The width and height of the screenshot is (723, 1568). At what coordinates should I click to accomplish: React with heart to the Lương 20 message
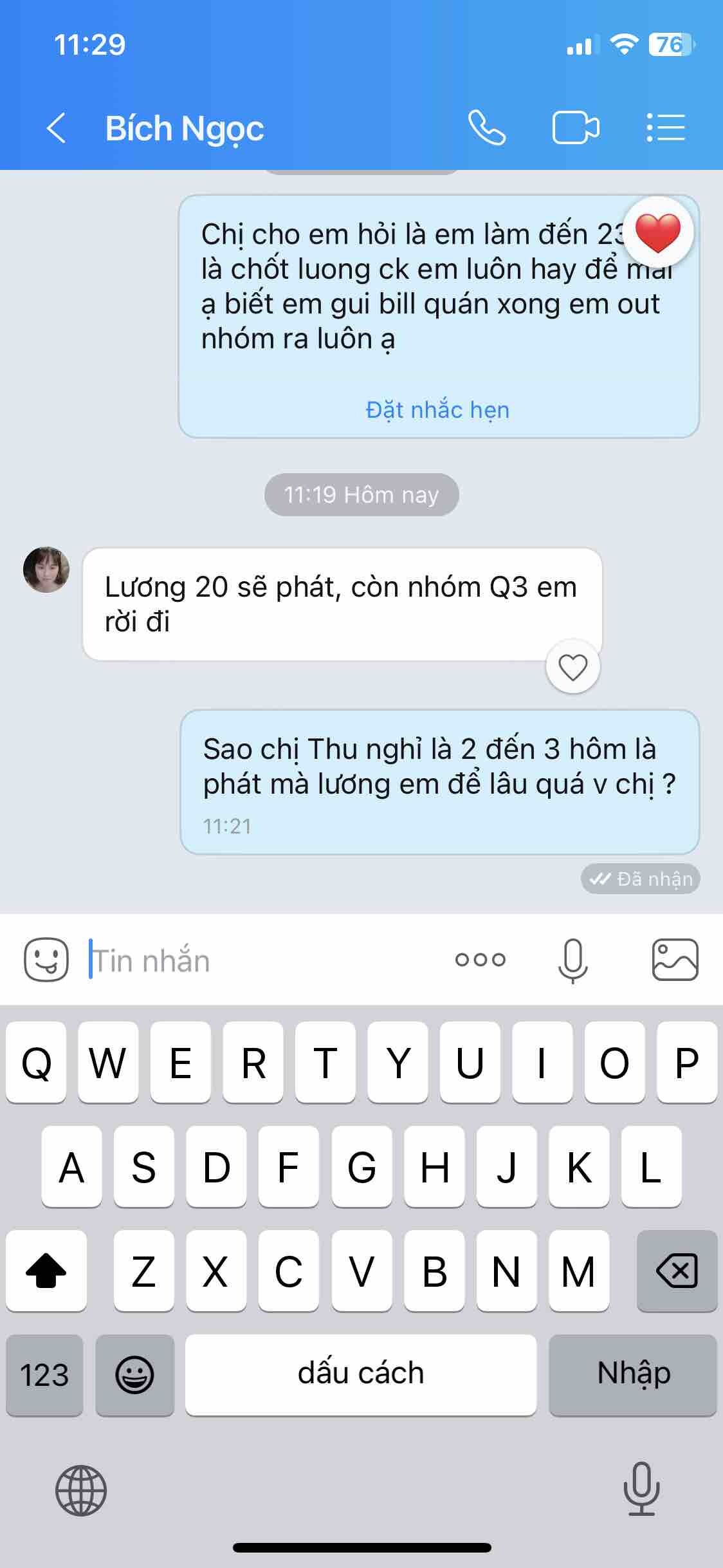click(x=572, y=667)
